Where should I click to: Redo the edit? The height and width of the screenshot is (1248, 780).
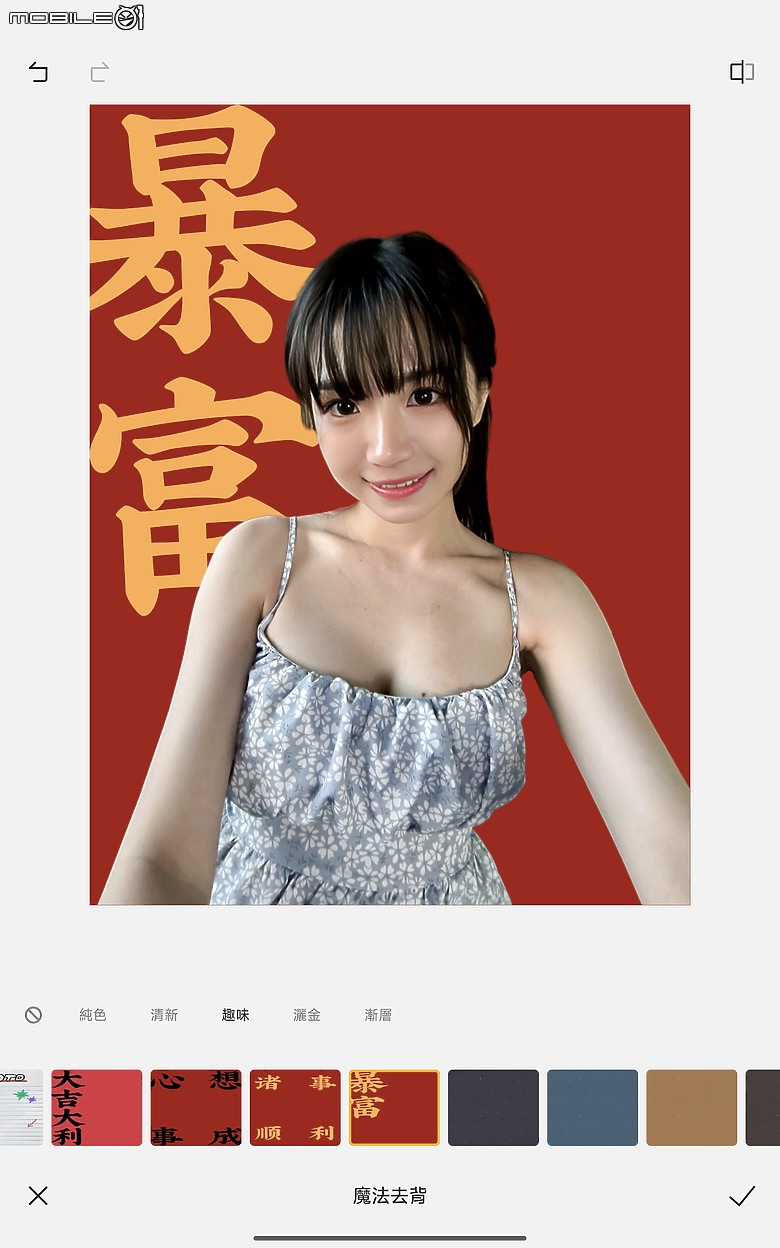[99, 72]
